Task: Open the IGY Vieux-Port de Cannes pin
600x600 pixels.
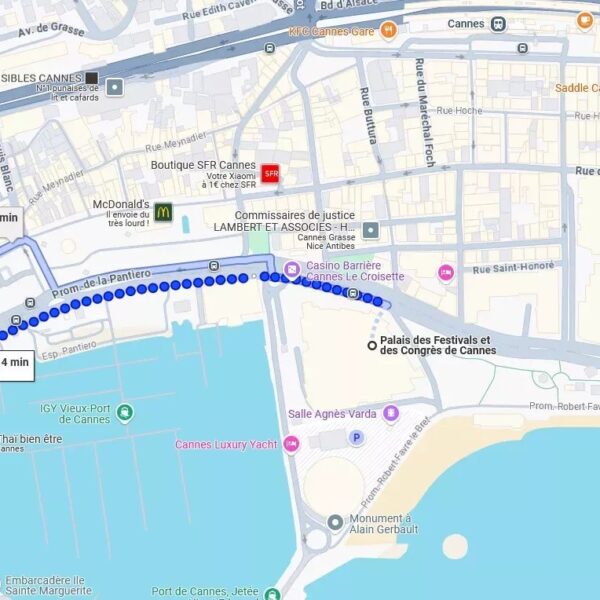Action: [124, 413]
